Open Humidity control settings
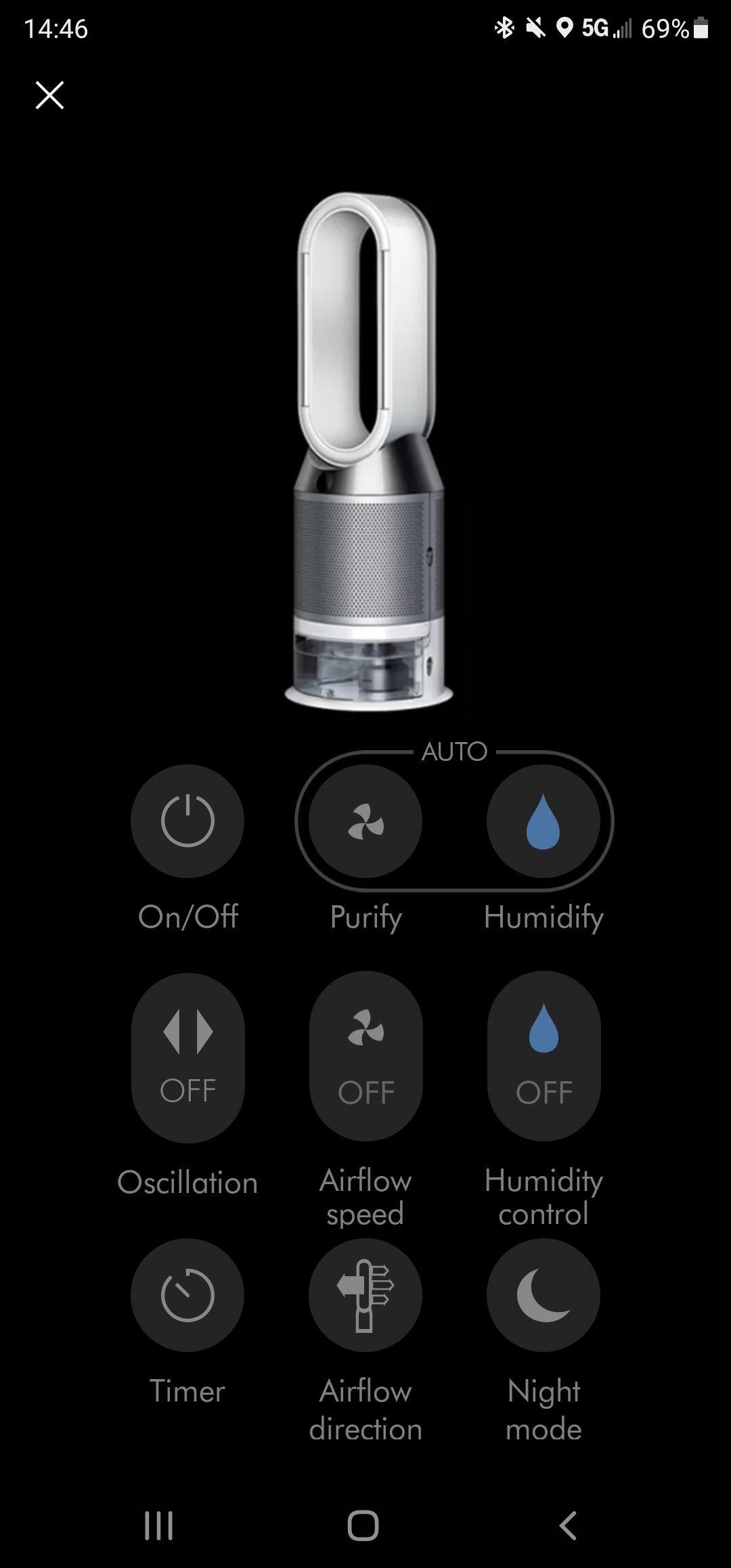Image resolution: width=731 pixels, height=1568 pixels. pos(544,1057)
